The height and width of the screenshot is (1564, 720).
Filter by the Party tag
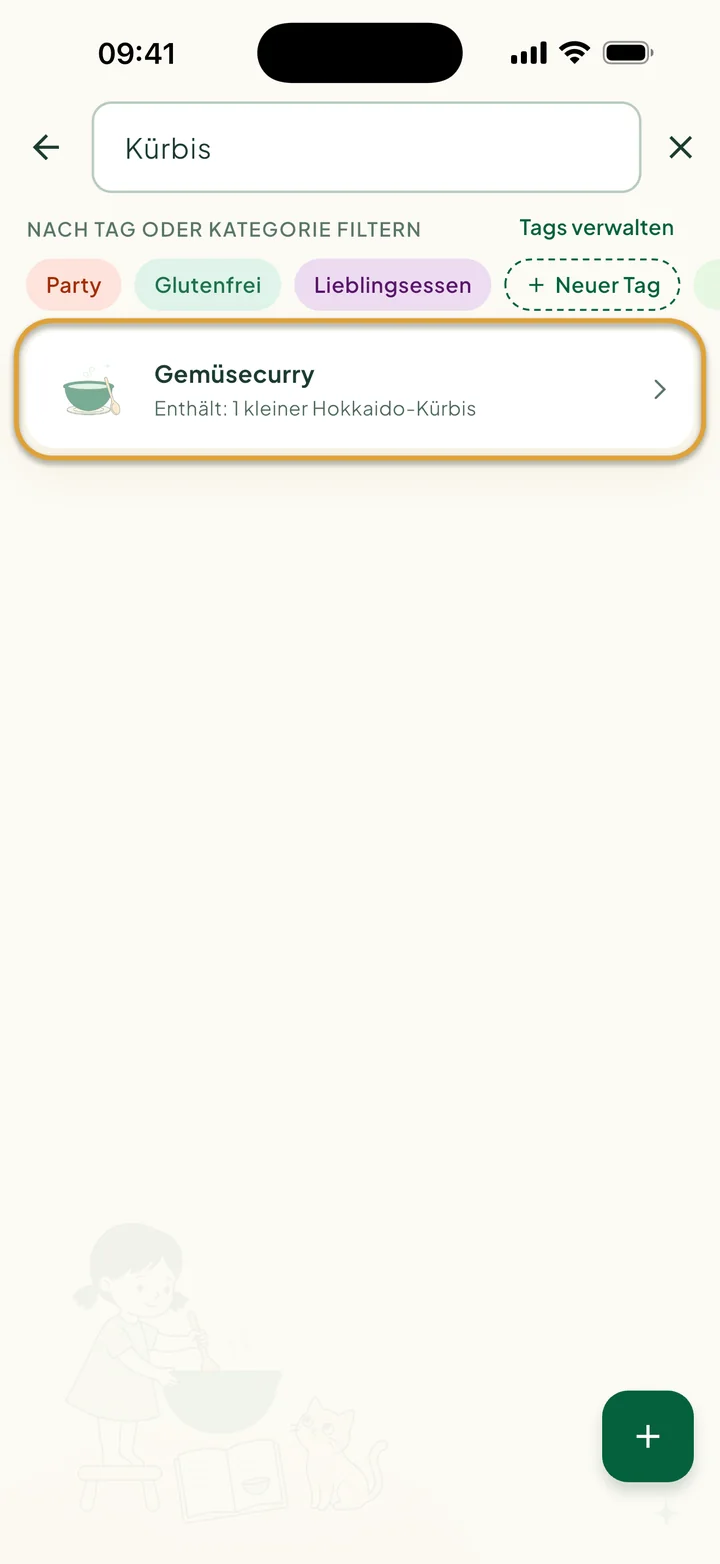pyautogui.click(x=74, y=285)
